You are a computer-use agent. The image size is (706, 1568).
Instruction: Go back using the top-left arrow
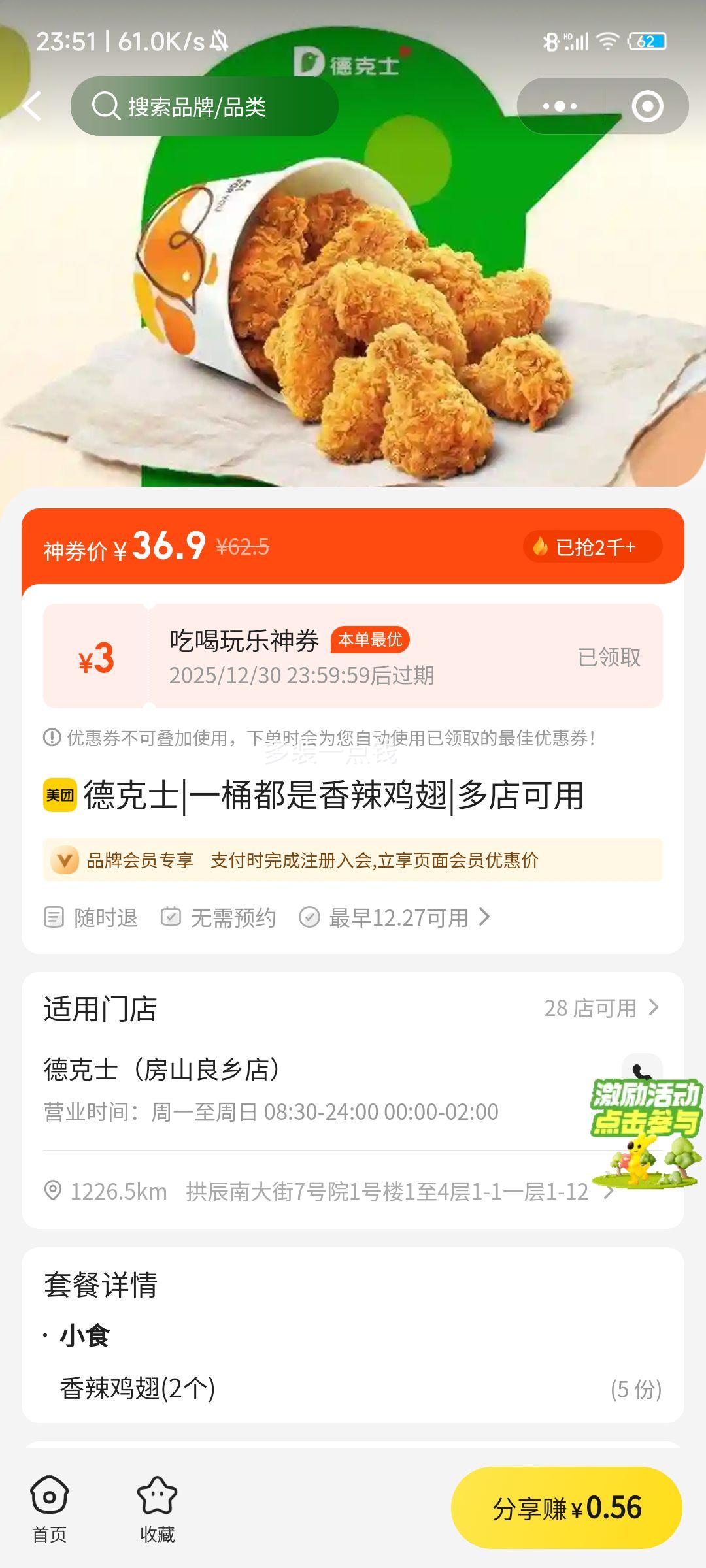pyautogui.click(x=33, y=106)
